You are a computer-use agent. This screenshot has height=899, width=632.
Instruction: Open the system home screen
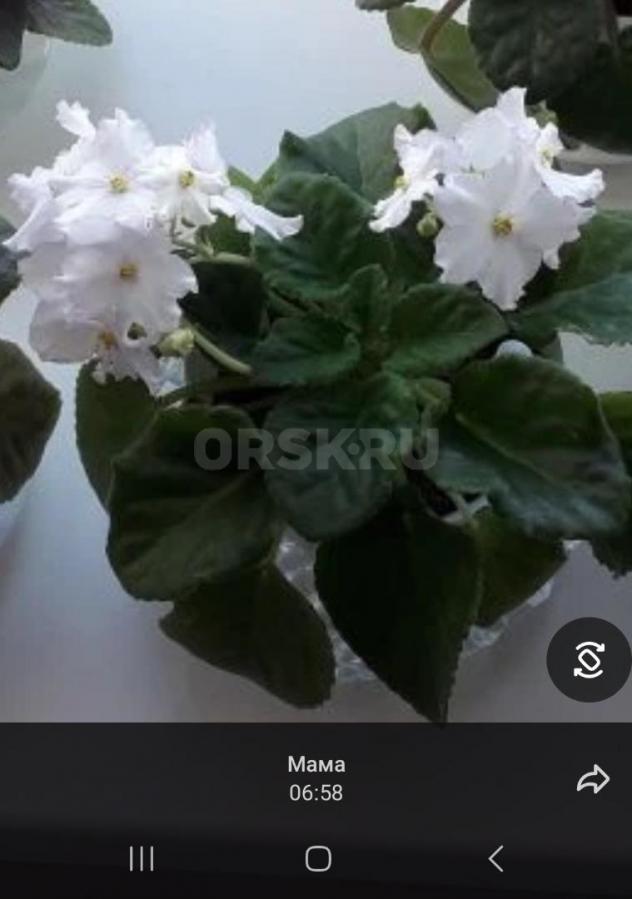click(x=318, y=858)
